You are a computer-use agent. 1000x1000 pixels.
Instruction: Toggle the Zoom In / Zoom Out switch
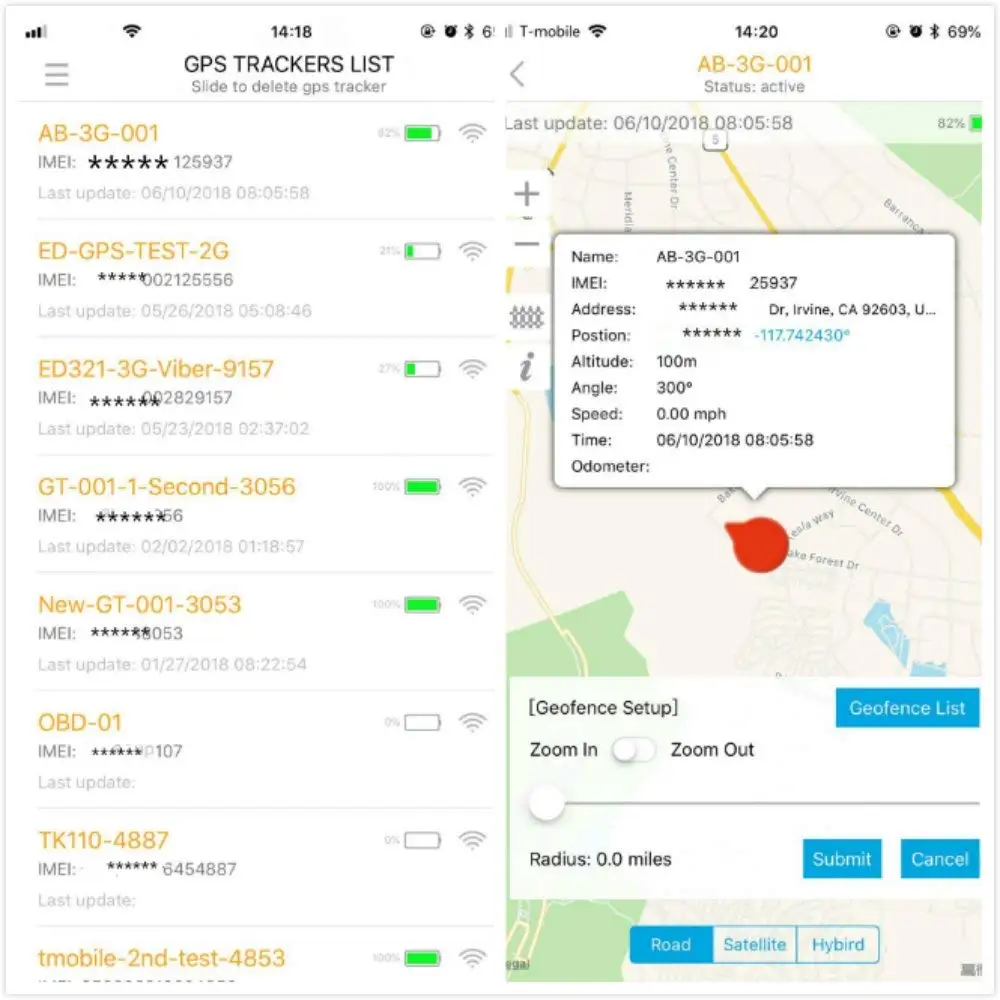point(633,750)
